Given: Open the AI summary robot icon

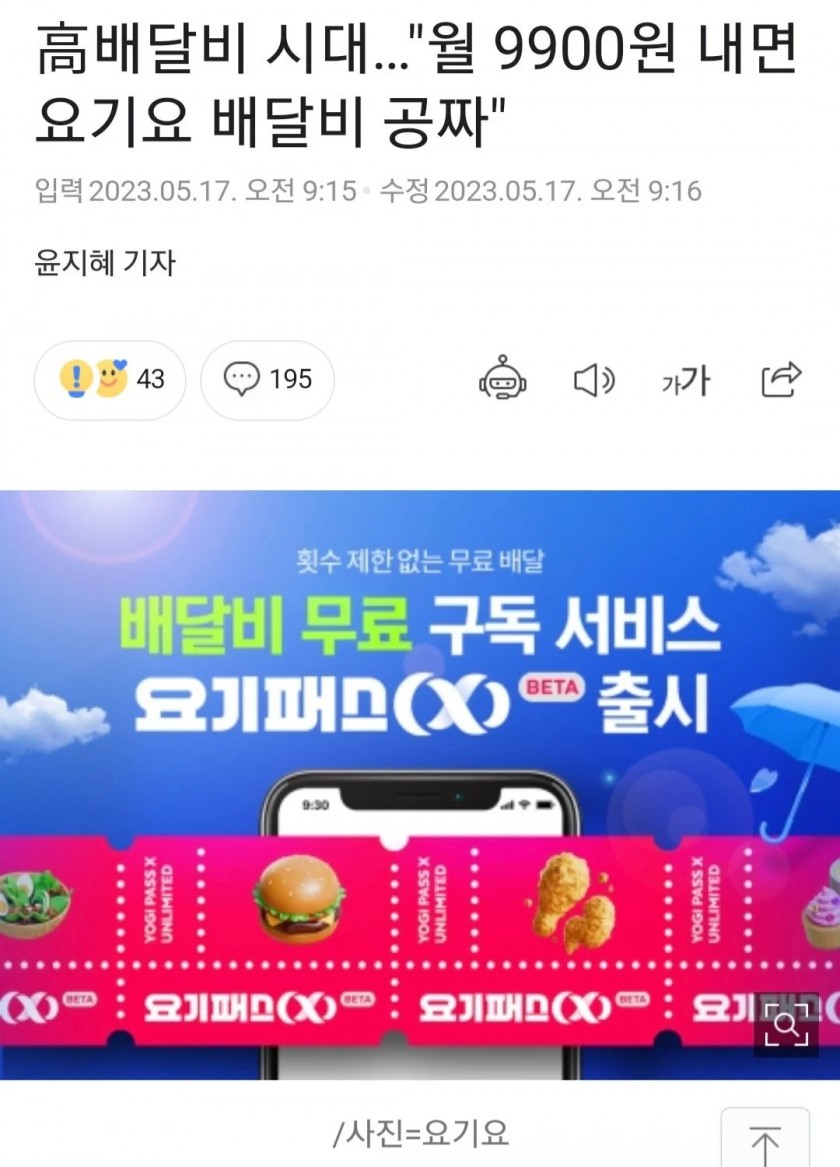Looking at the screenshot, I should click(x=503, y=381).
